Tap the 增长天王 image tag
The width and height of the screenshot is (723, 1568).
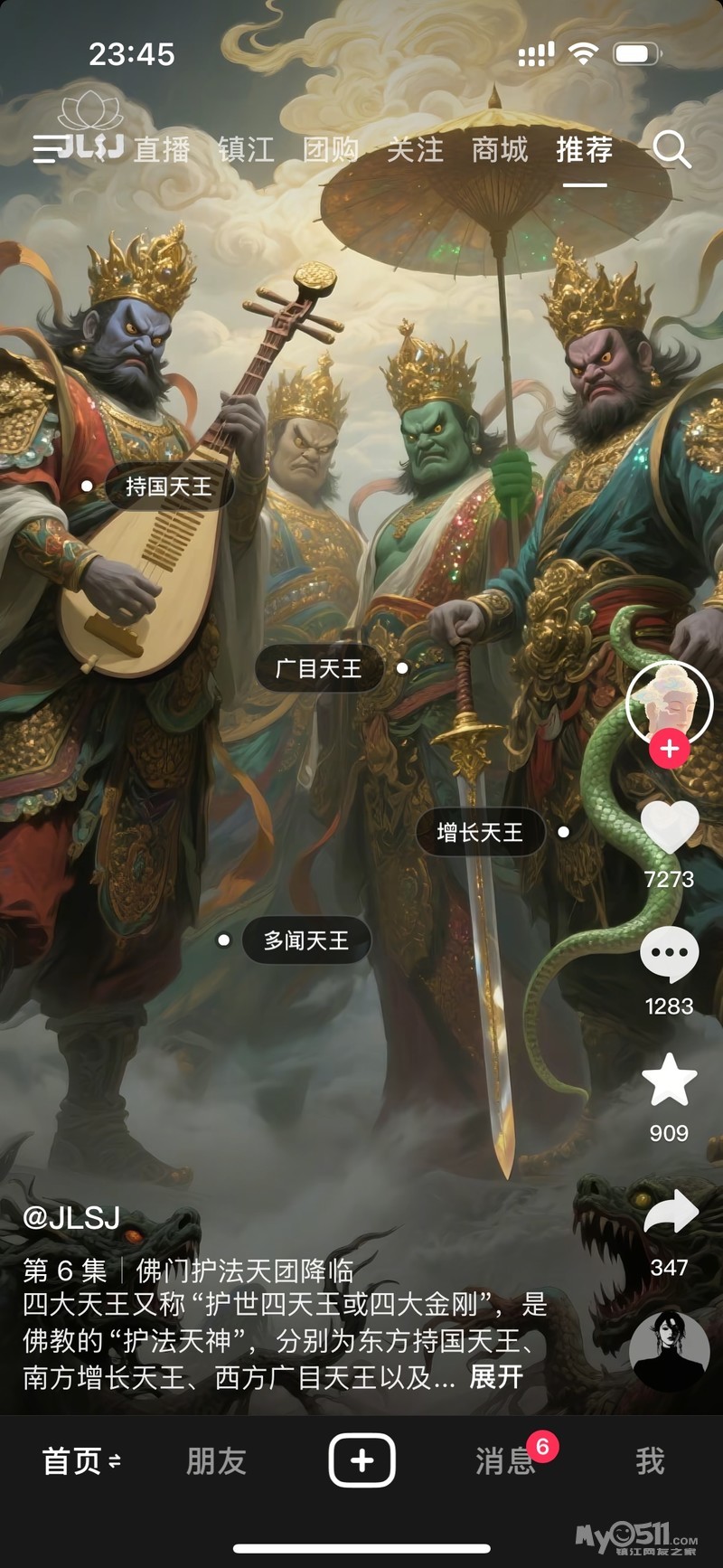(x=480, y=832)
